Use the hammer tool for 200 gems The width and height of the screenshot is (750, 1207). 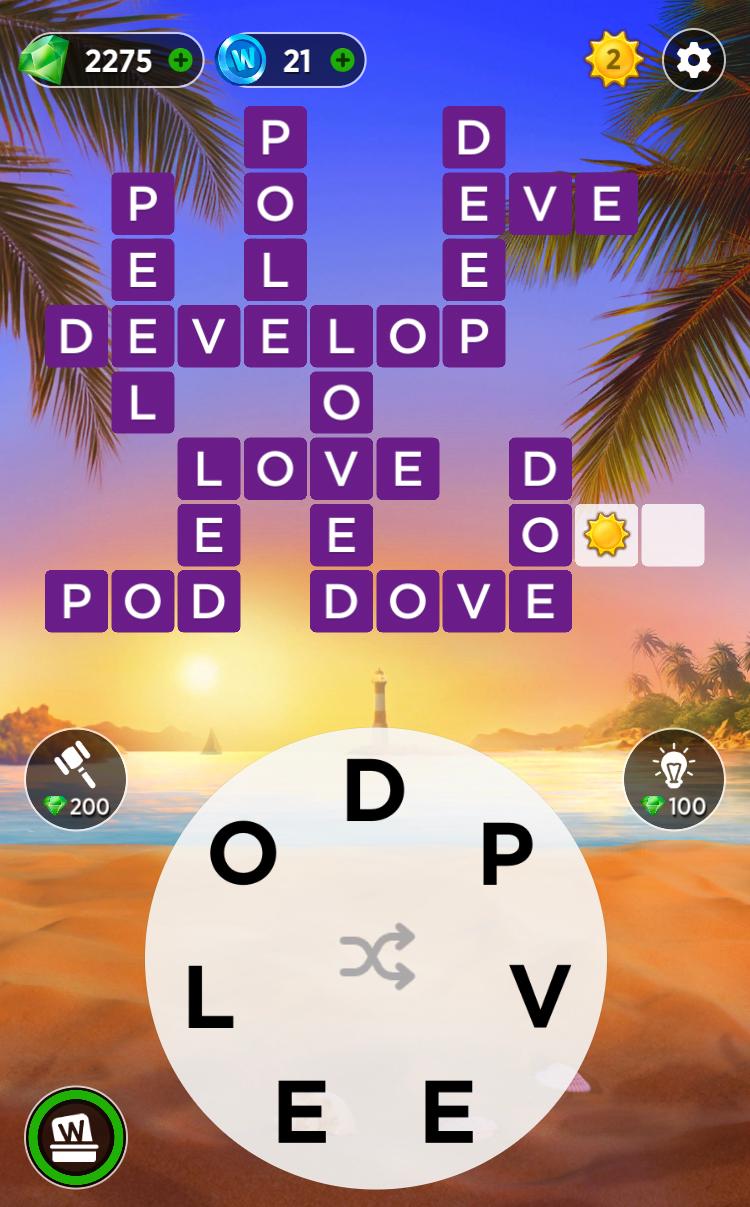pyautogui.click(x=76, y=779)
